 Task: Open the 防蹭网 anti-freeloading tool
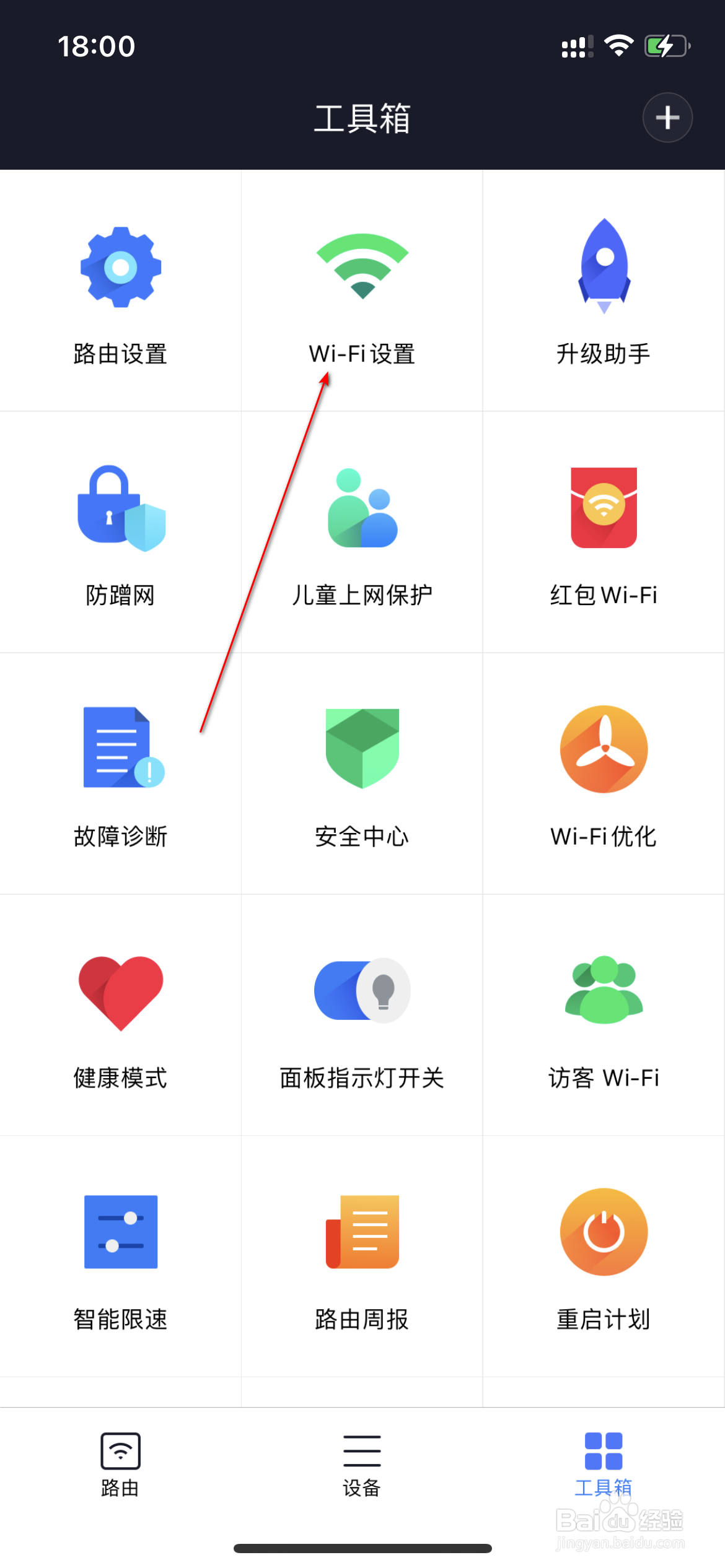coord(121,533)
